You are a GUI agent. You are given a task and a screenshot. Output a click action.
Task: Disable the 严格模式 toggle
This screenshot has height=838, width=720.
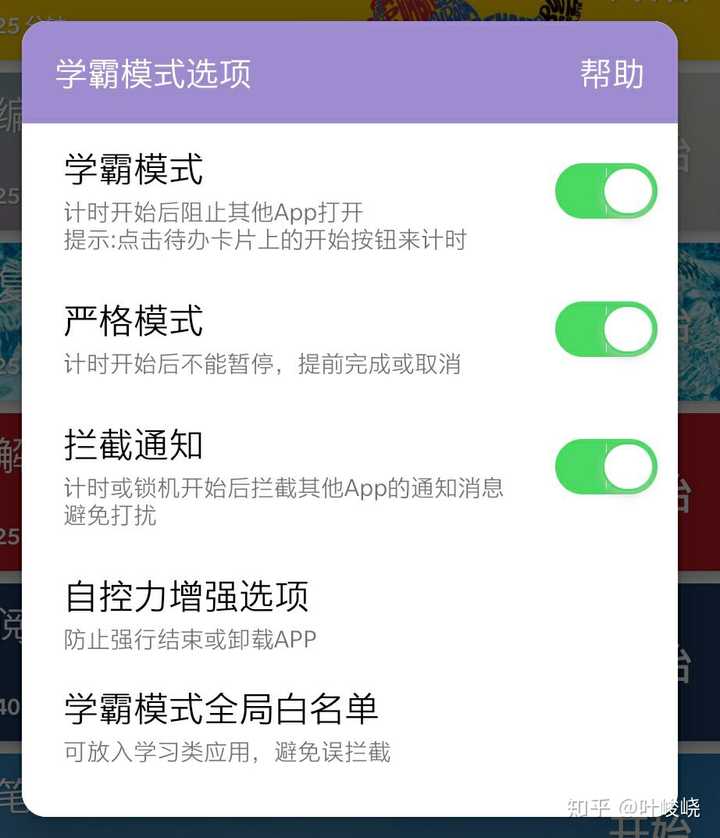606,329
